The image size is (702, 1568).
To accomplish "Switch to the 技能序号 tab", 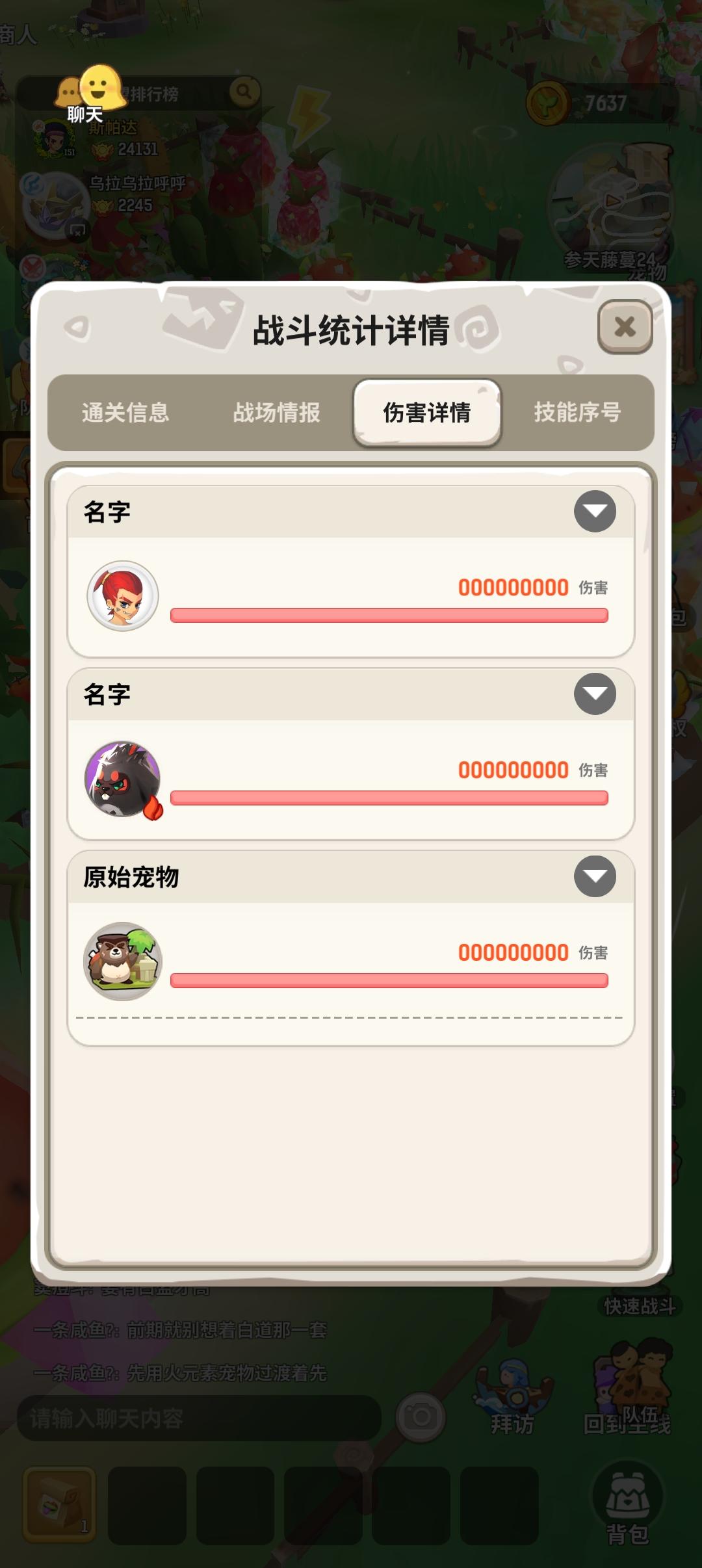I will click(x=578, y=412).
